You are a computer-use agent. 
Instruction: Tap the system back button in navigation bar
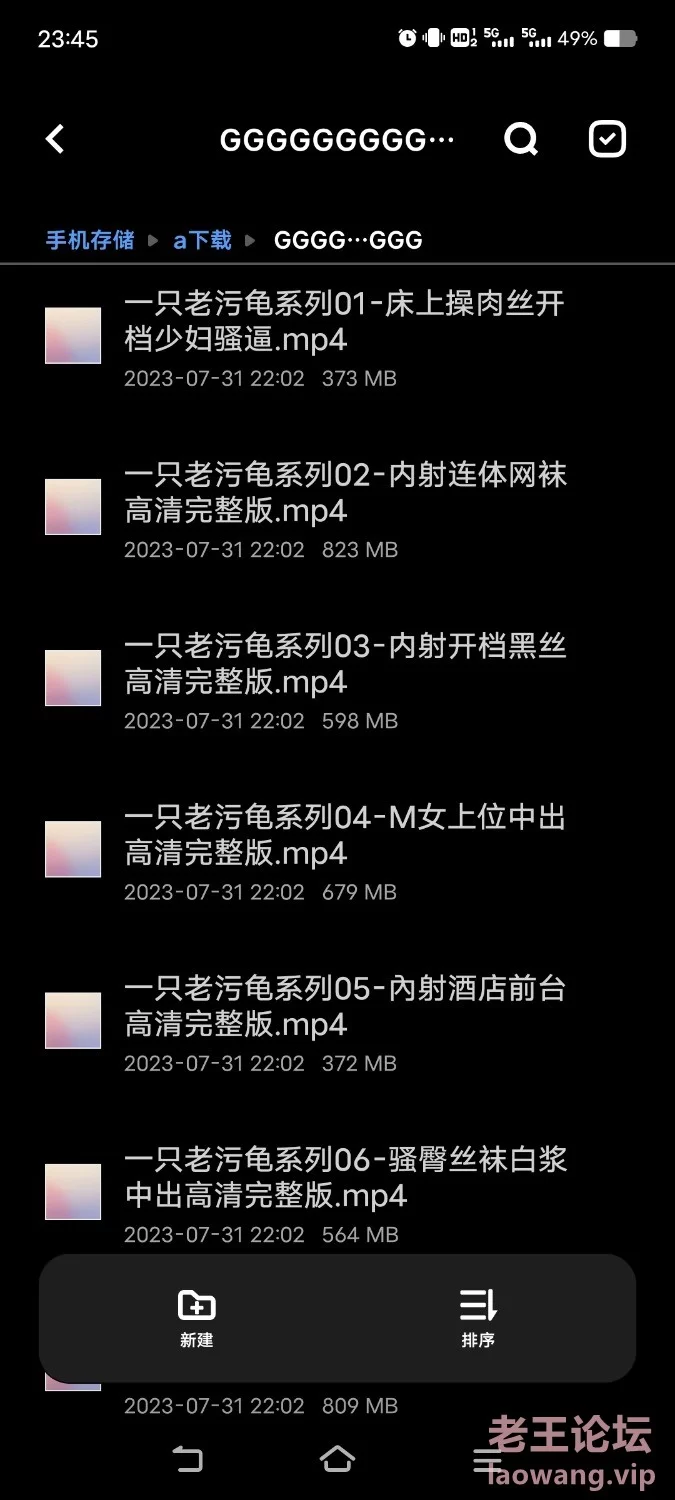(x=188, y=1459)
